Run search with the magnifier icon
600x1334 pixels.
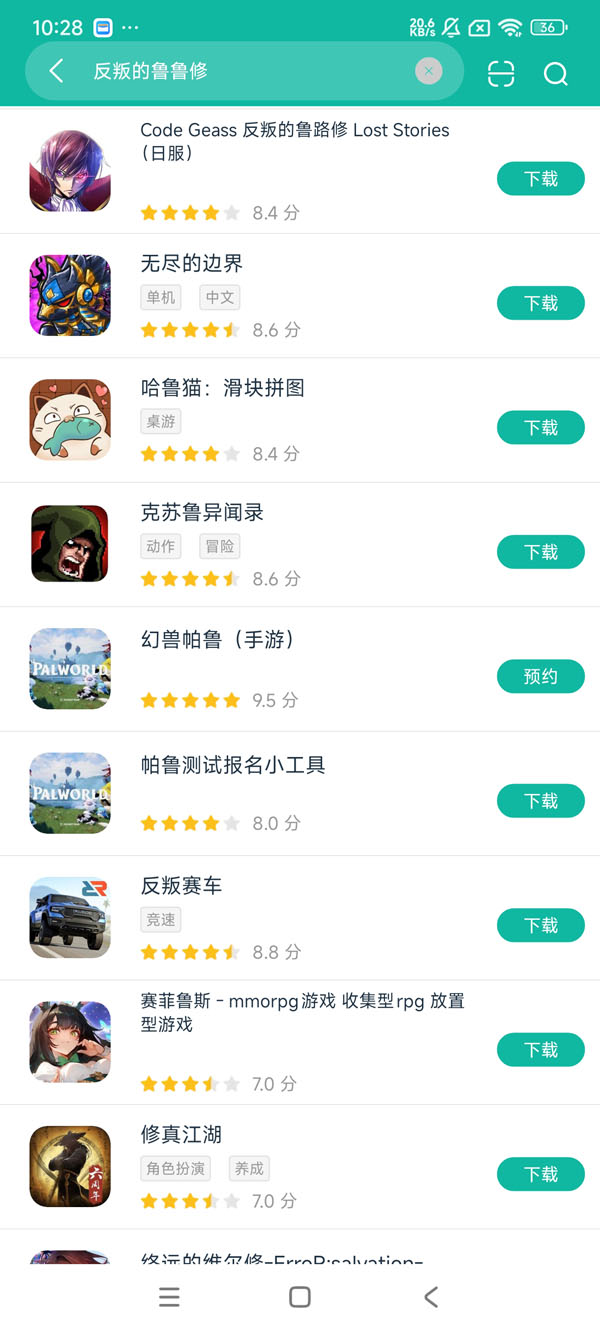click(x=555, y=73)
